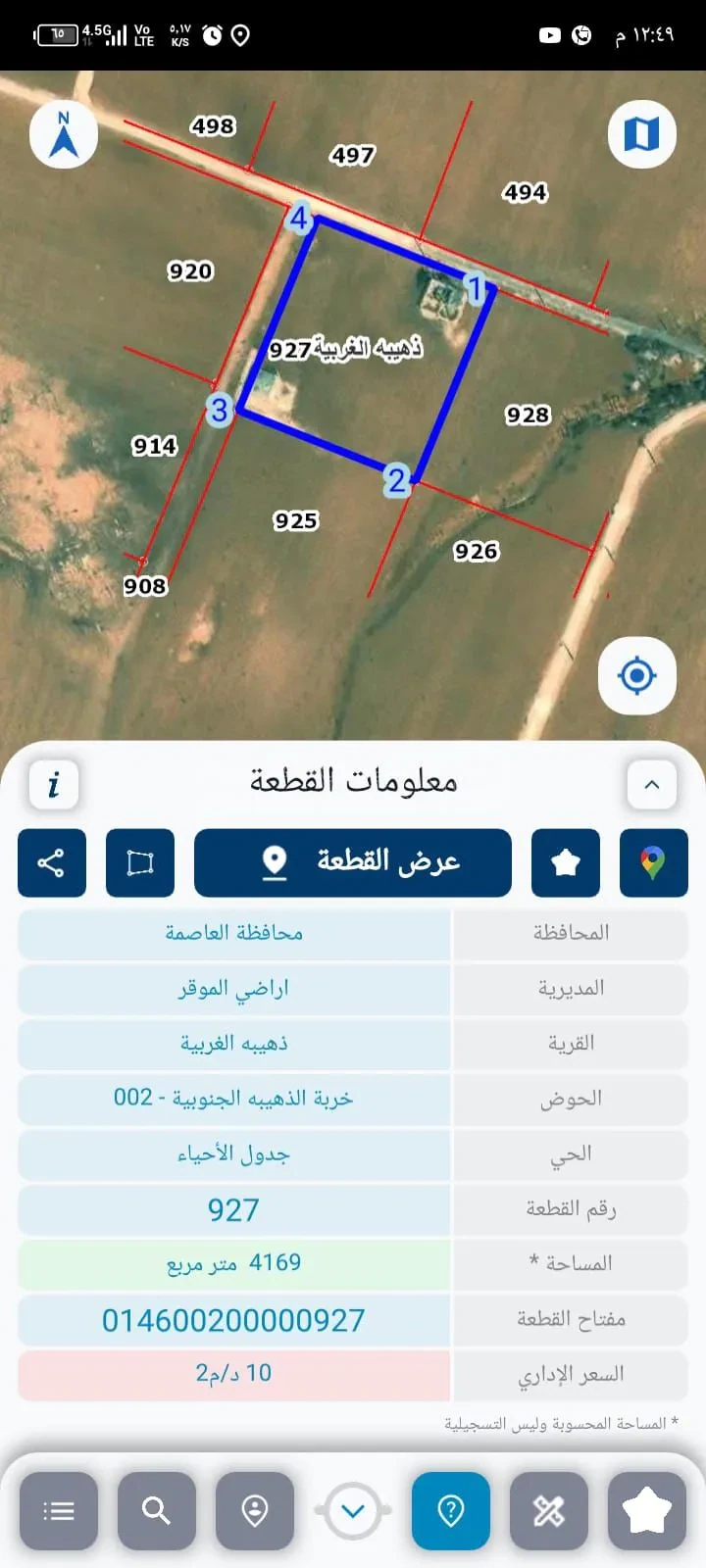The width and height of the screenshot is (706, 1568).
Task: Add parcel to favorites with star button
Action: click(x=566, y=863)
